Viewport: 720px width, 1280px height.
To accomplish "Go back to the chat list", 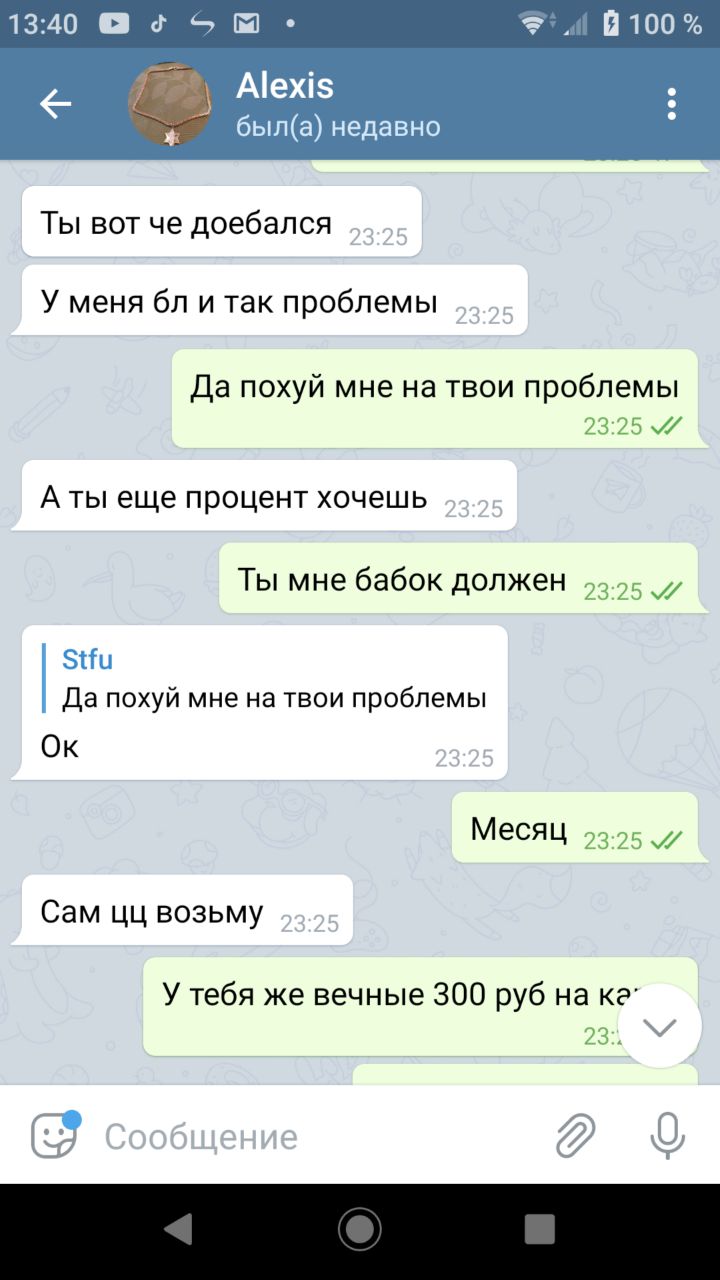I will point(55,104).
